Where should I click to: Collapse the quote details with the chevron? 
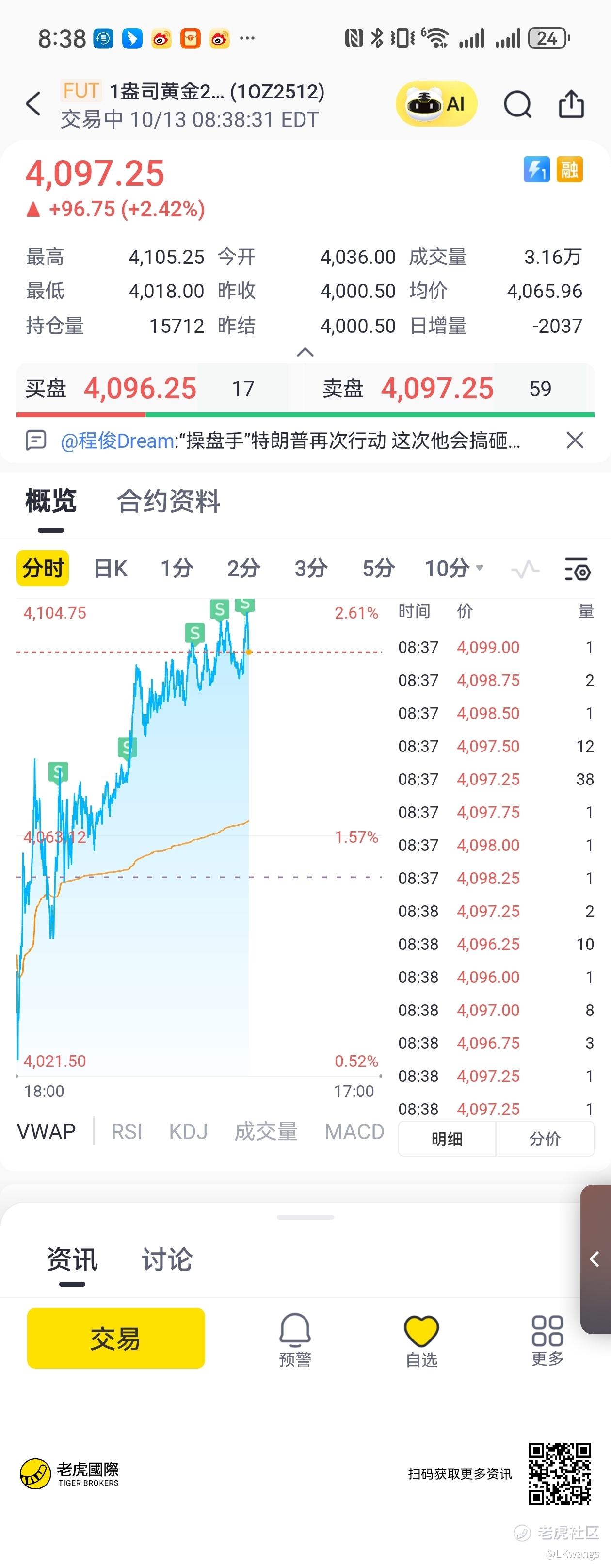(x=305, y=352)
